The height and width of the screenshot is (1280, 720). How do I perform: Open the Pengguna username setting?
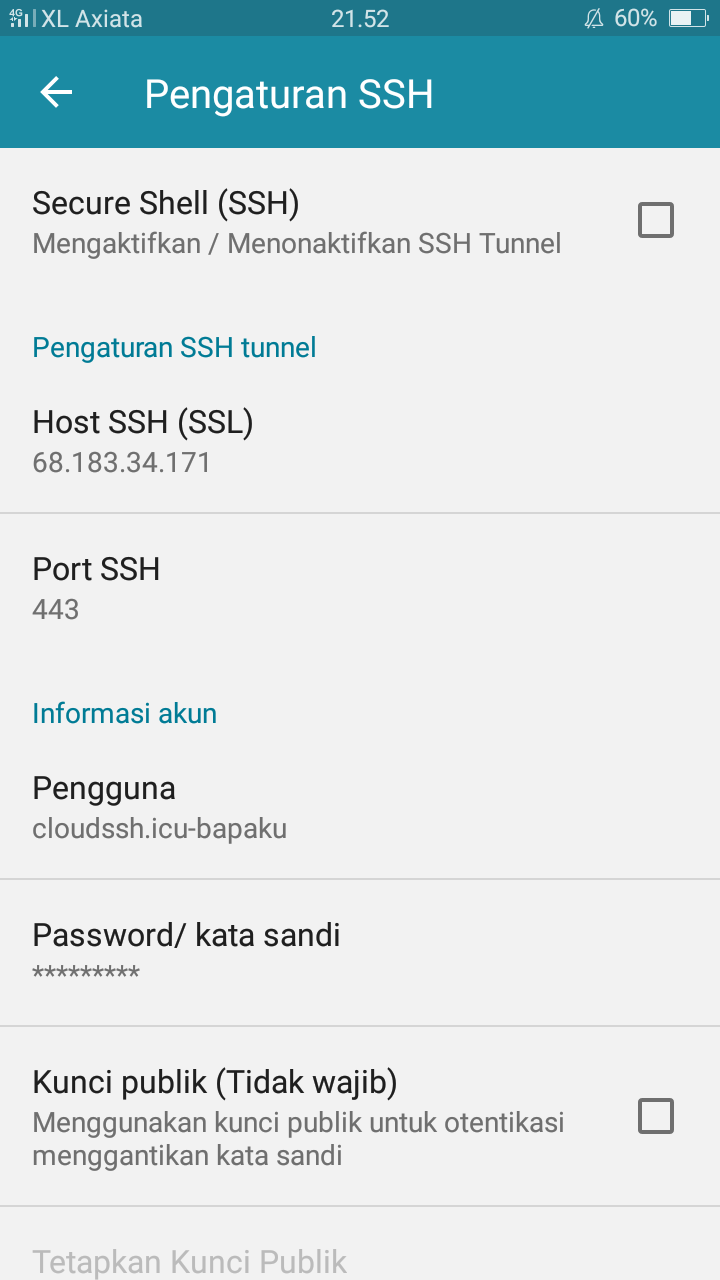click(360, 807)
